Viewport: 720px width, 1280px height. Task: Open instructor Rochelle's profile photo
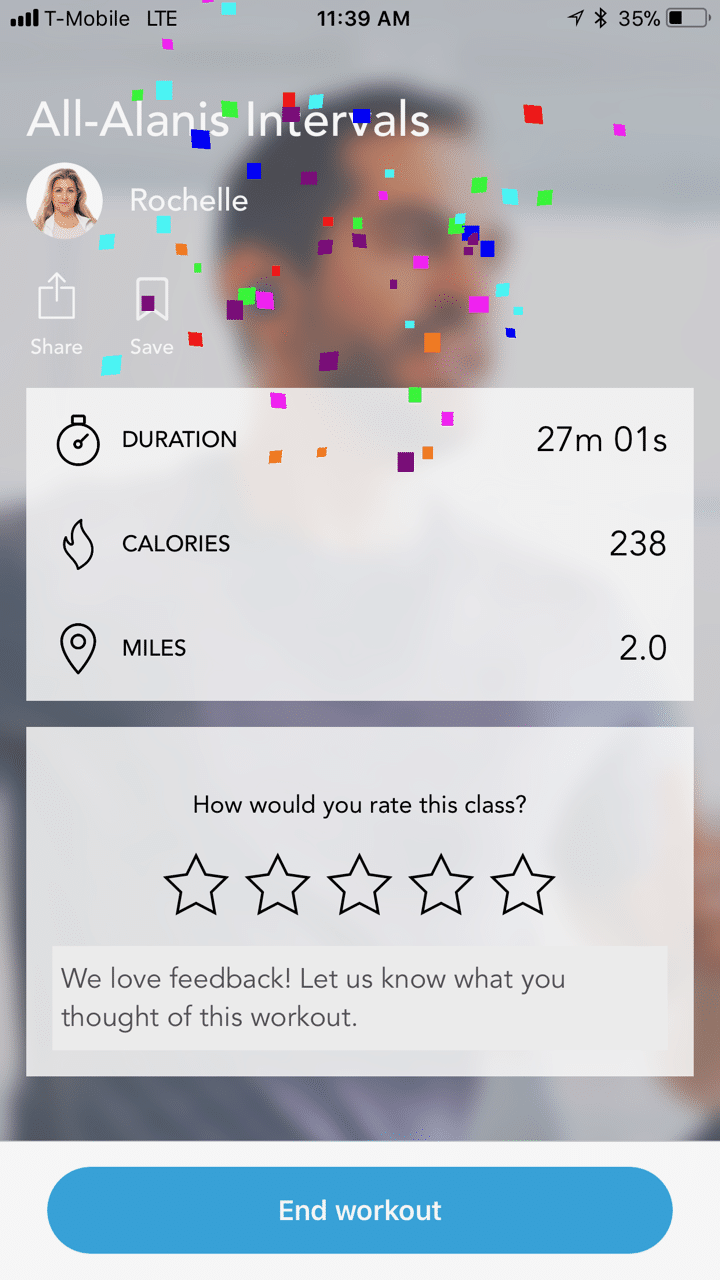coord(65,201)
